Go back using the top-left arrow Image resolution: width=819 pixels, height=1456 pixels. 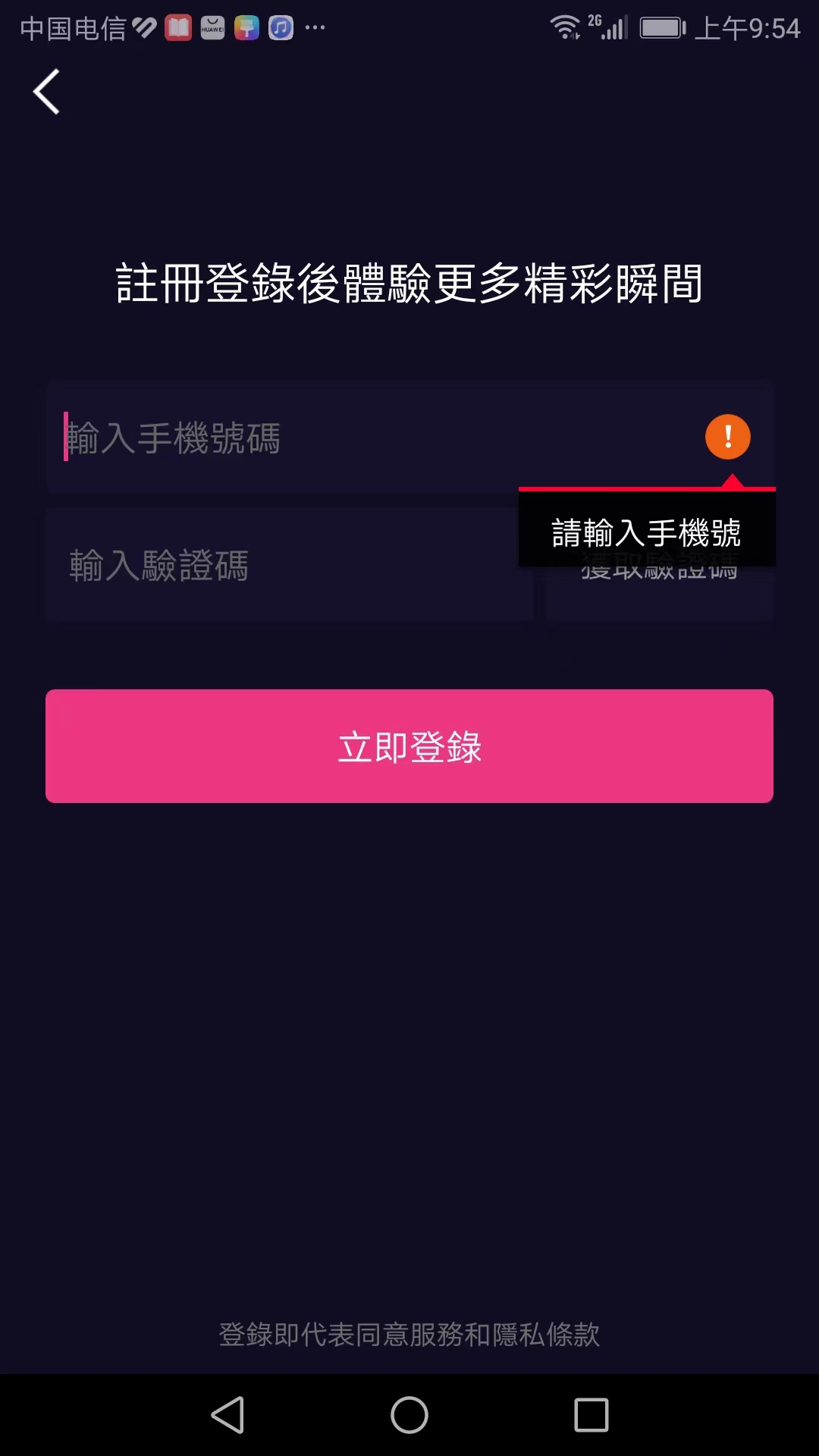pyautogui.click(x=47, y=92)
